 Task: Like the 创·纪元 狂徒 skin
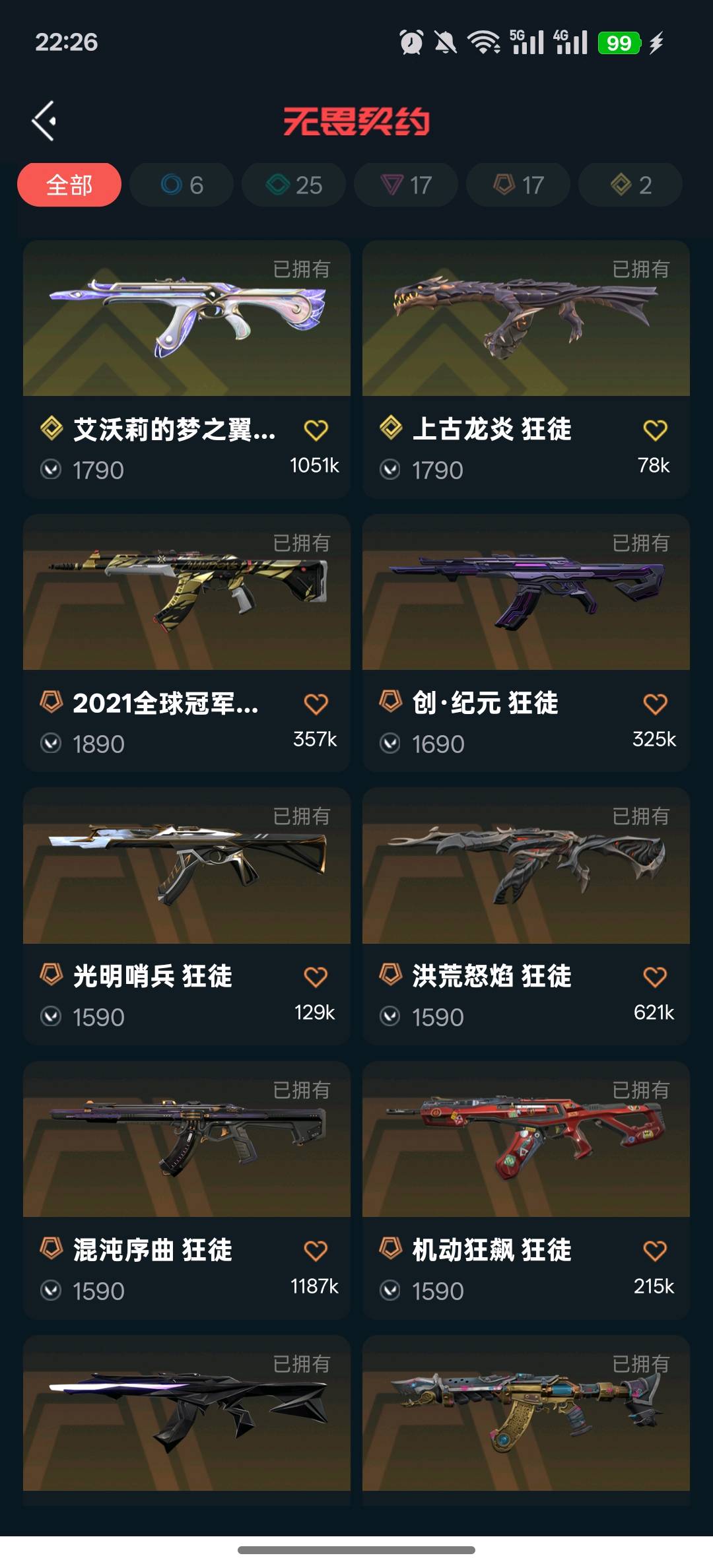pos(655,704)
